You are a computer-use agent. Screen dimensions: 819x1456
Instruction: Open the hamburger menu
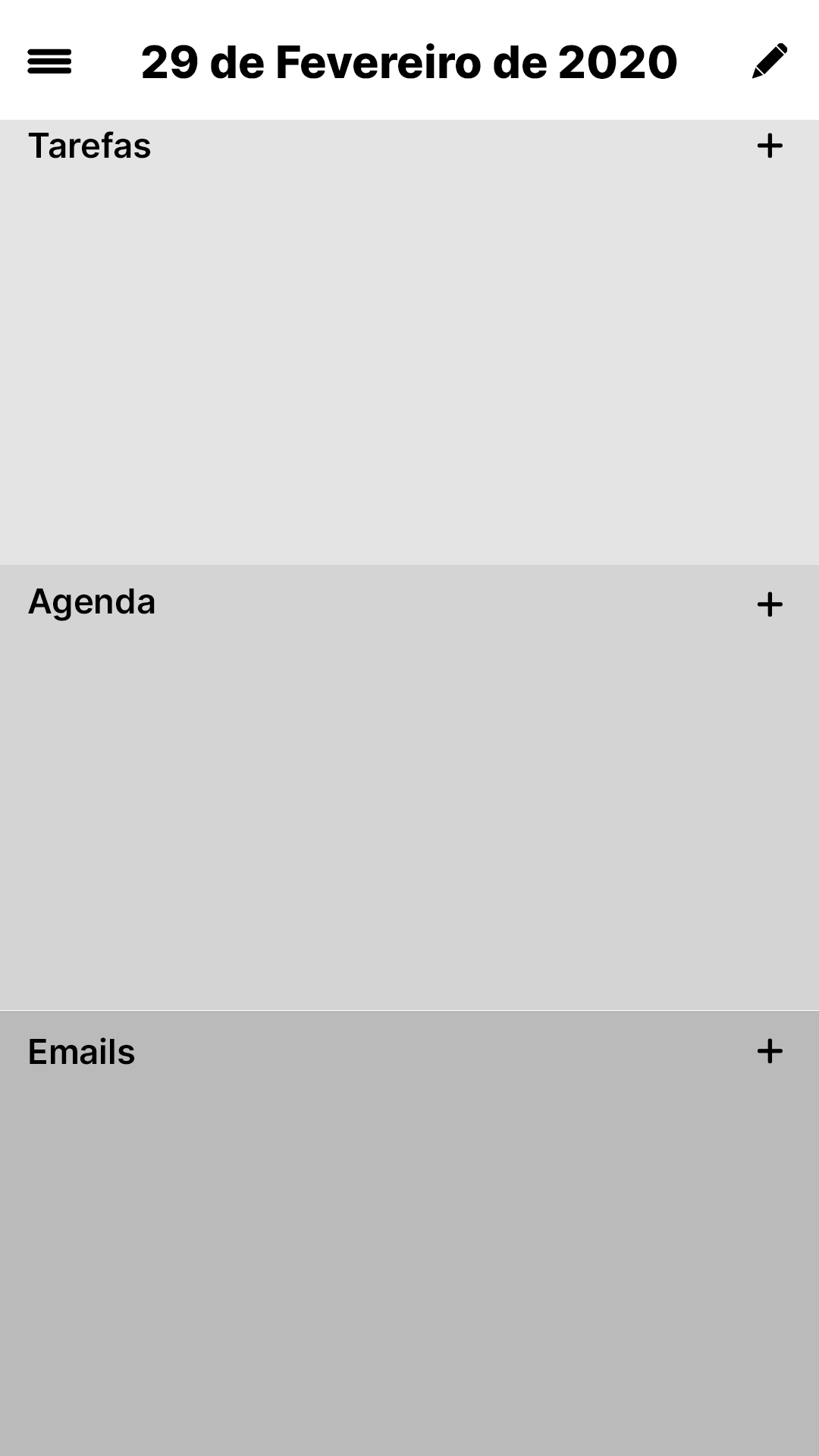coord(49,61)
